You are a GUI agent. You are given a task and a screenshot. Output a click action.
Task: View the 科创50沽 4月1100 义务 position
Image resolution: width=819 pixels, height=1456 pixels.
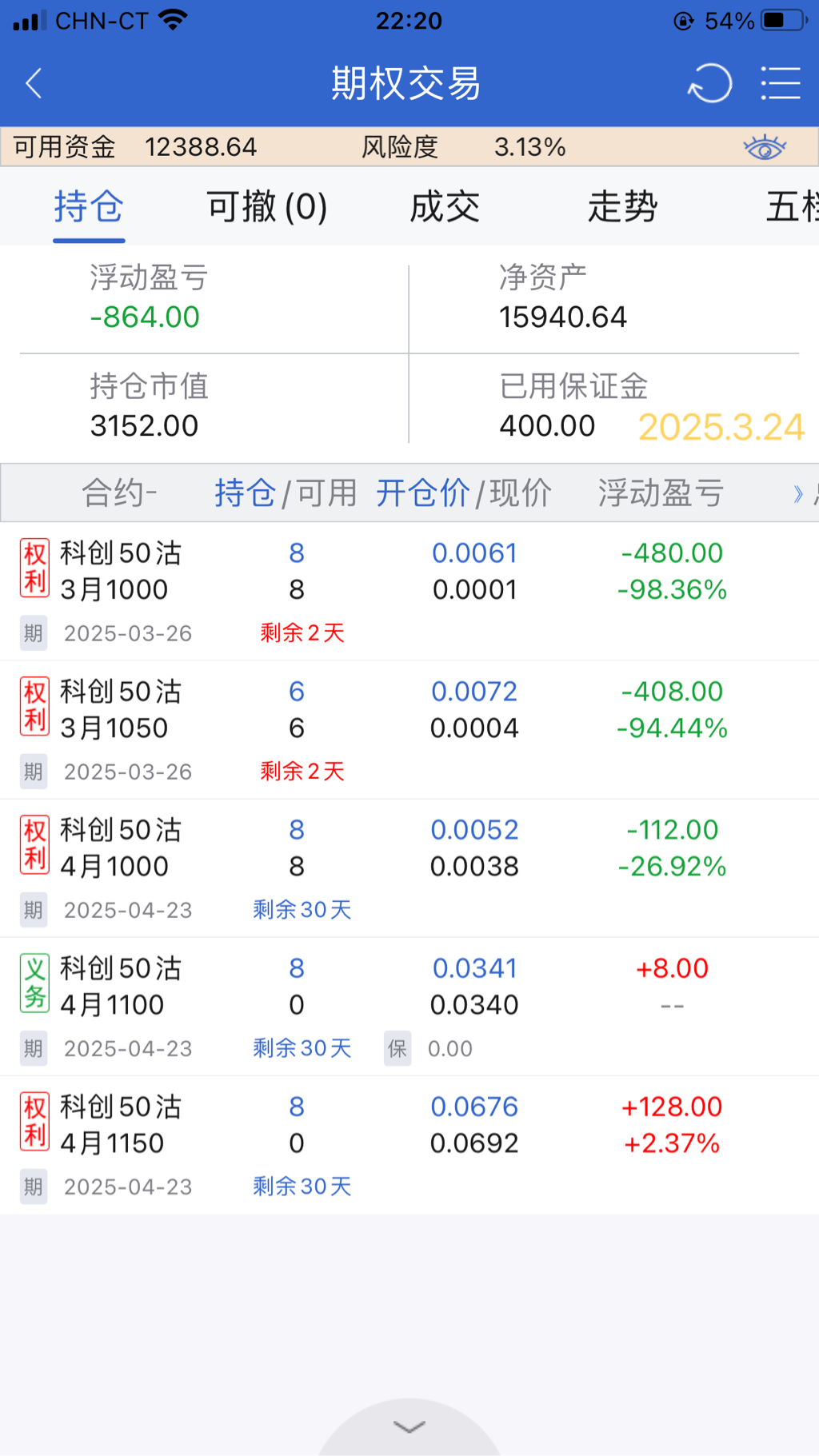122,987
